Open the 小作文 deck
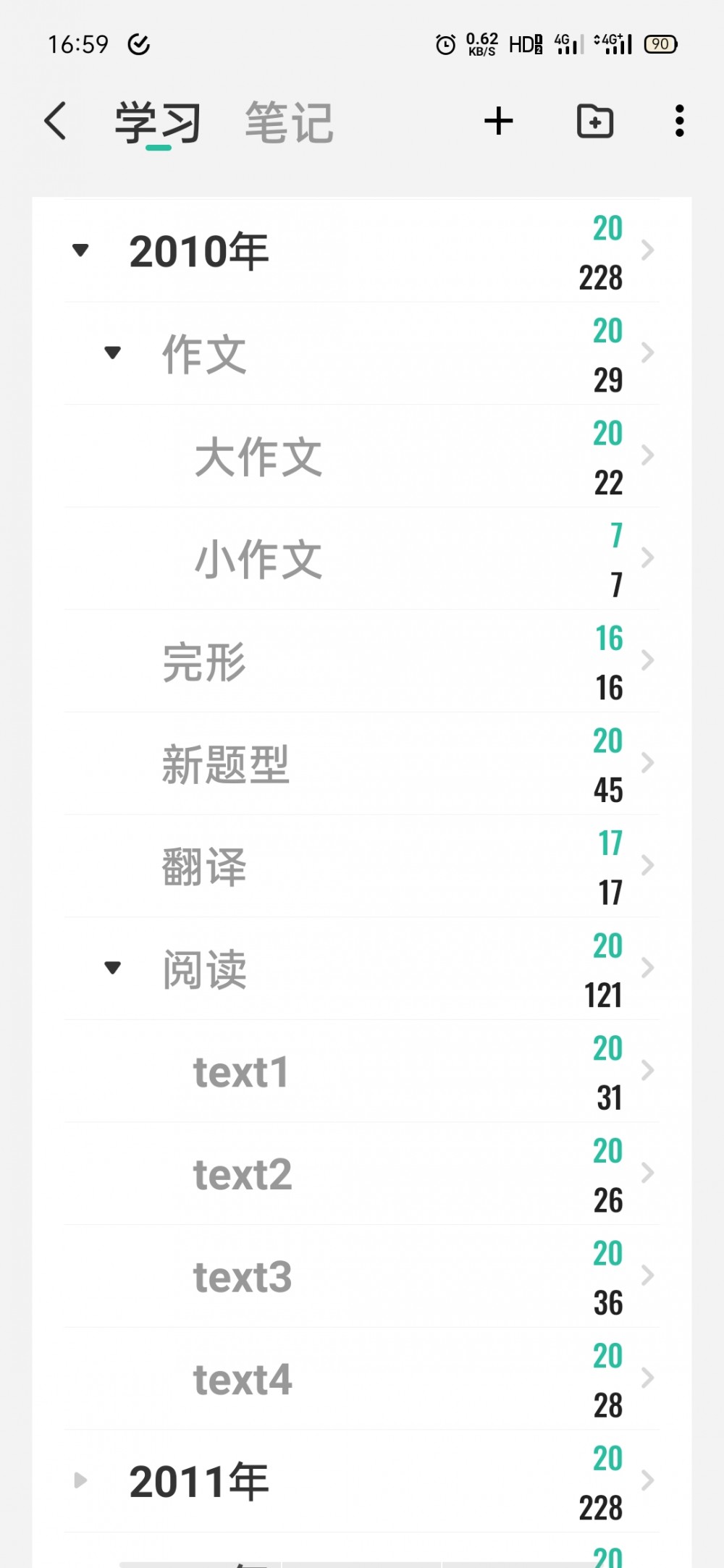Viewport: 724px width, 1568px height. click(x=362, y=559)
